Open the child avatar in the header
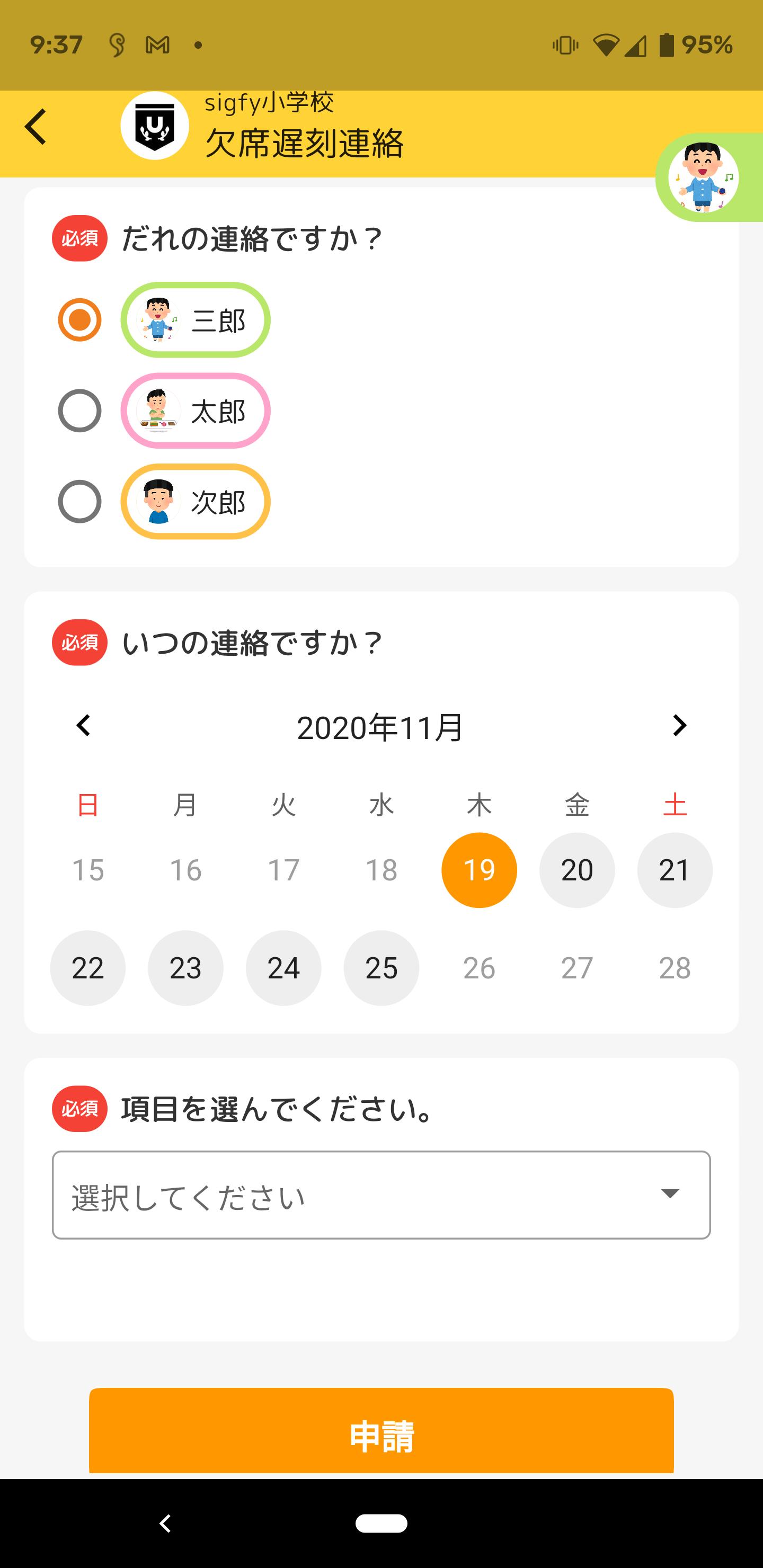The height and width of the screenshot is (1568, 763). point(703,178)
